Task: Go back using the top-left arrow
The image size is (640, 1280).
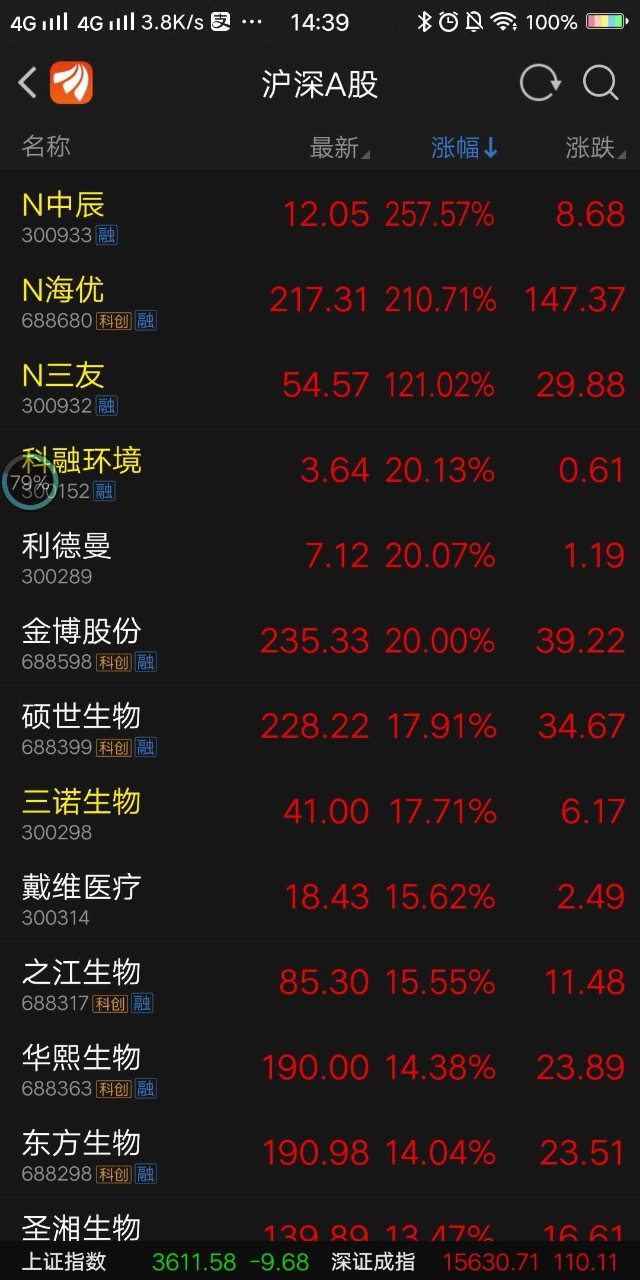Action: (28, 83)
